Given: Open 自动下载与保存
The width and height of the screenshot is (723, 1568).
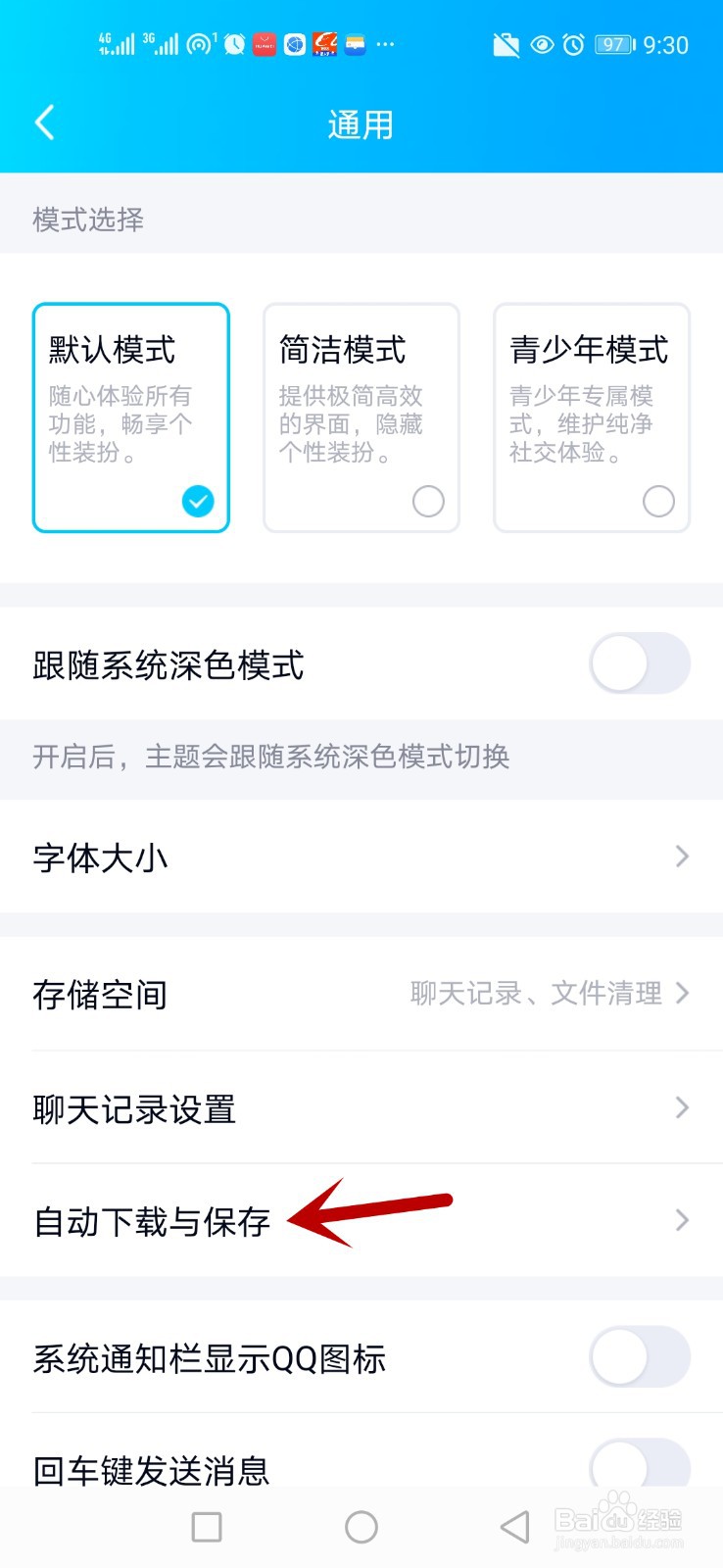Looking at the screenshot, I should (x=361, y=1221).
